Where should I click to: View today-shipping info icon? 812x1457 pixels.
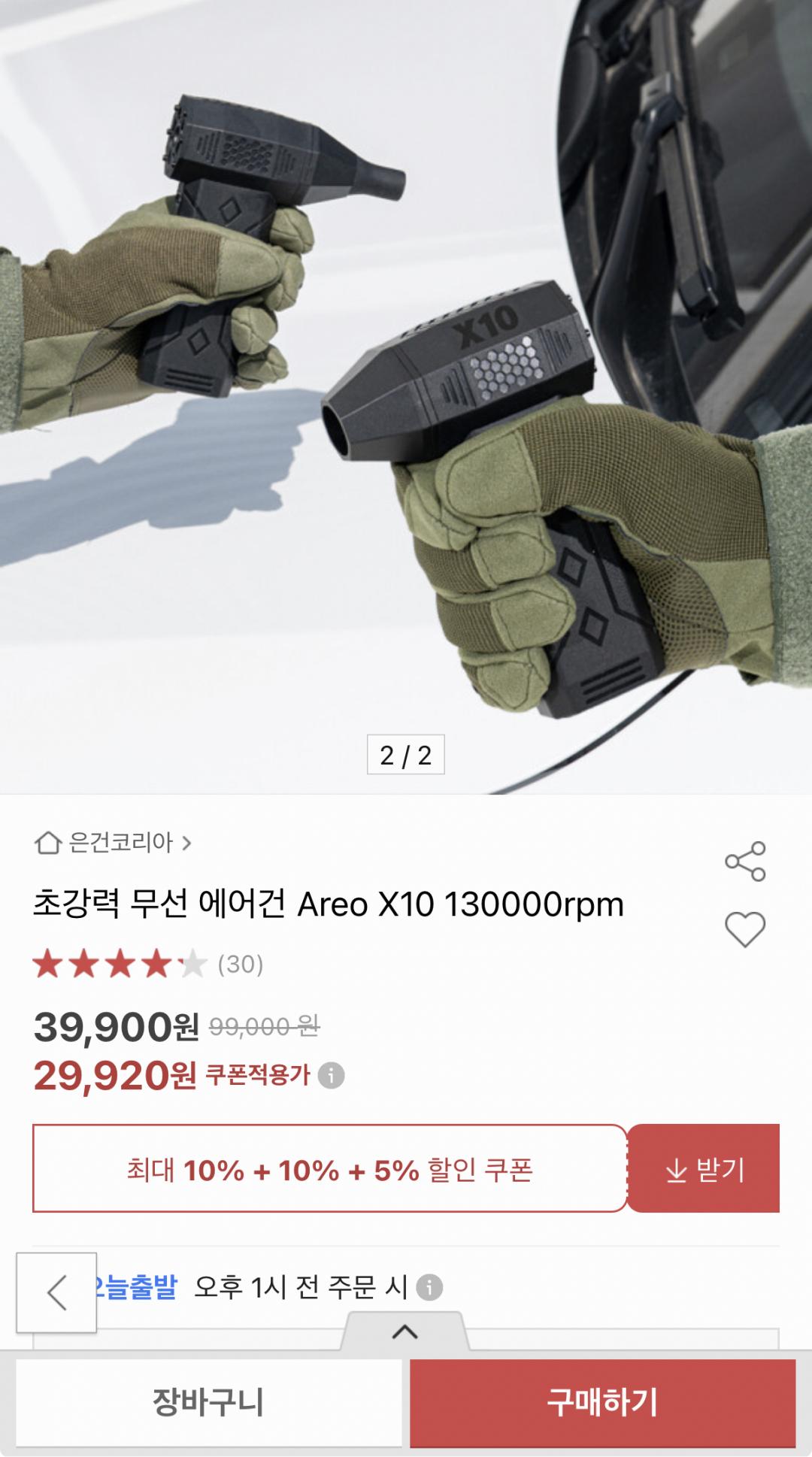(x=429, y=1288)
